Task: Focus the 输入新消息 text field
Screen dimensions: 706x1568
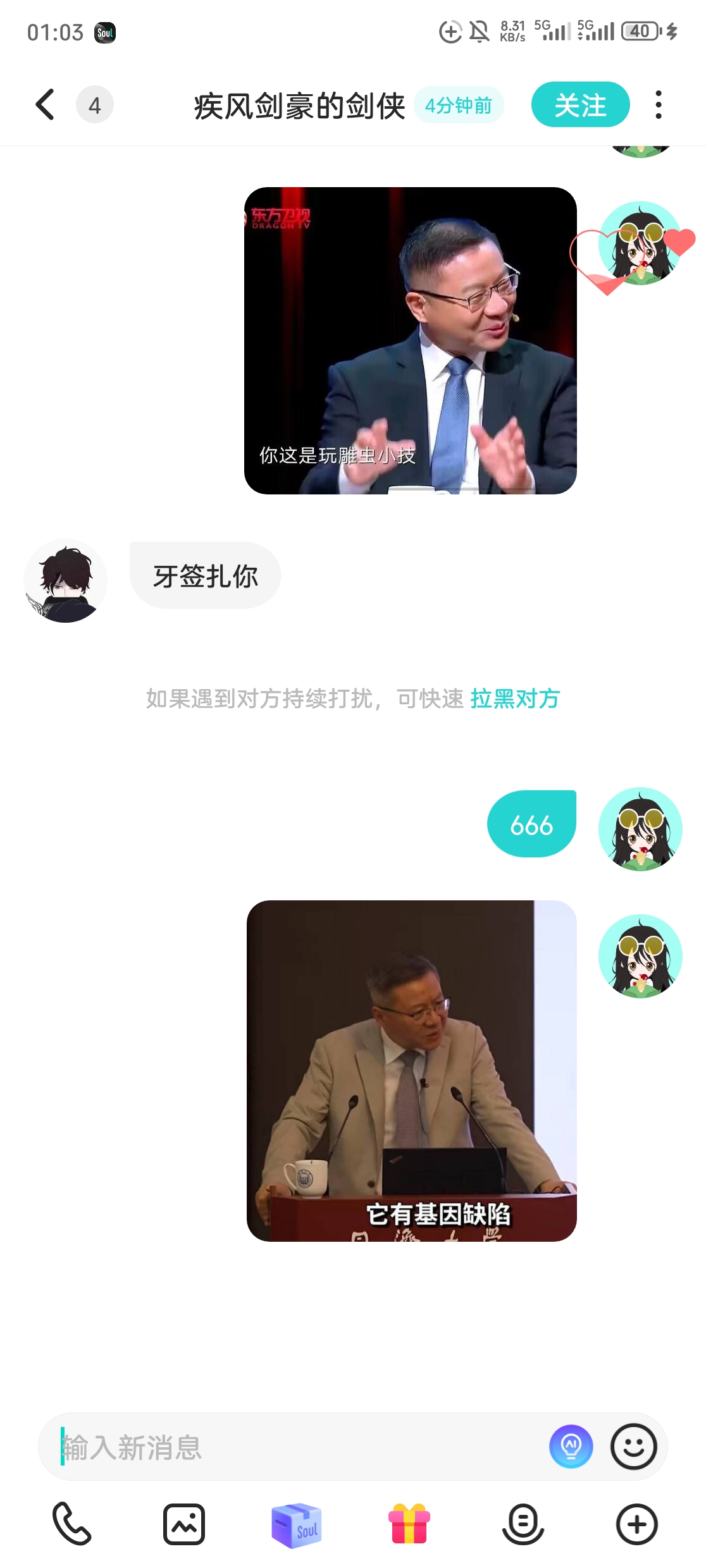Action: [x=297, y=1447]
